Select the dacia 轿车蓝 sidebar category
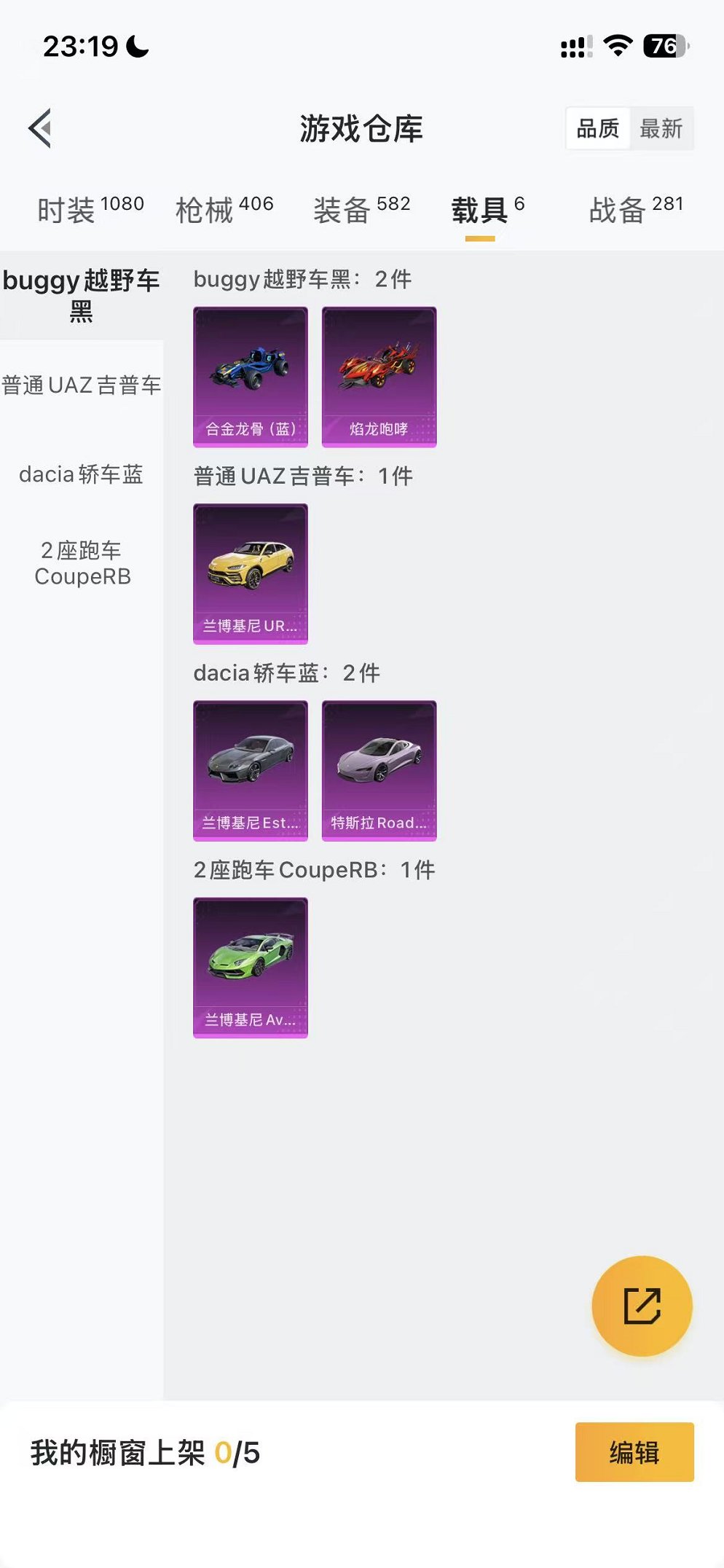 tap(82, 475)
